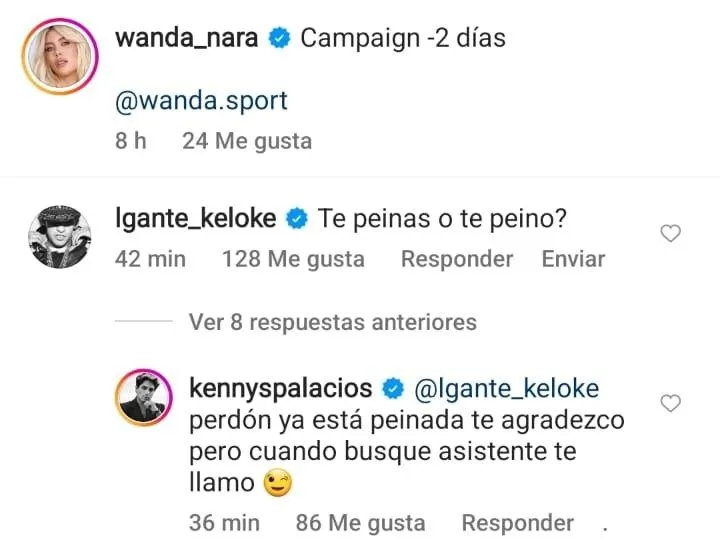The width and height of the screenshot is (720, 558).
Task: Tap Enviar on lgante_keloke's comment
Action: [x=573, y=259]
